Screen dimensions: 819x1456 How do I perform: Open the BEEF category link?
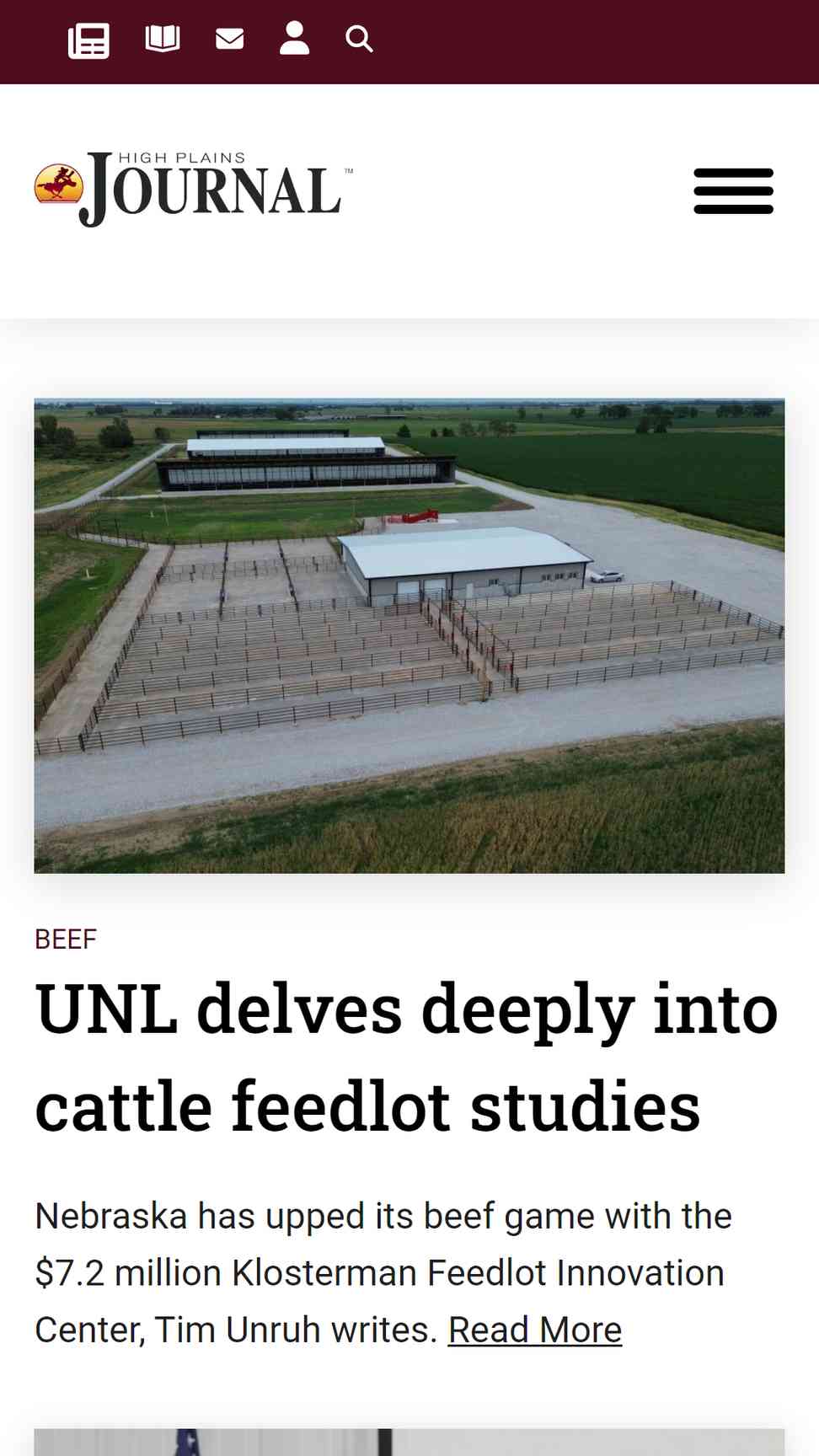click(x=66, y=939)
